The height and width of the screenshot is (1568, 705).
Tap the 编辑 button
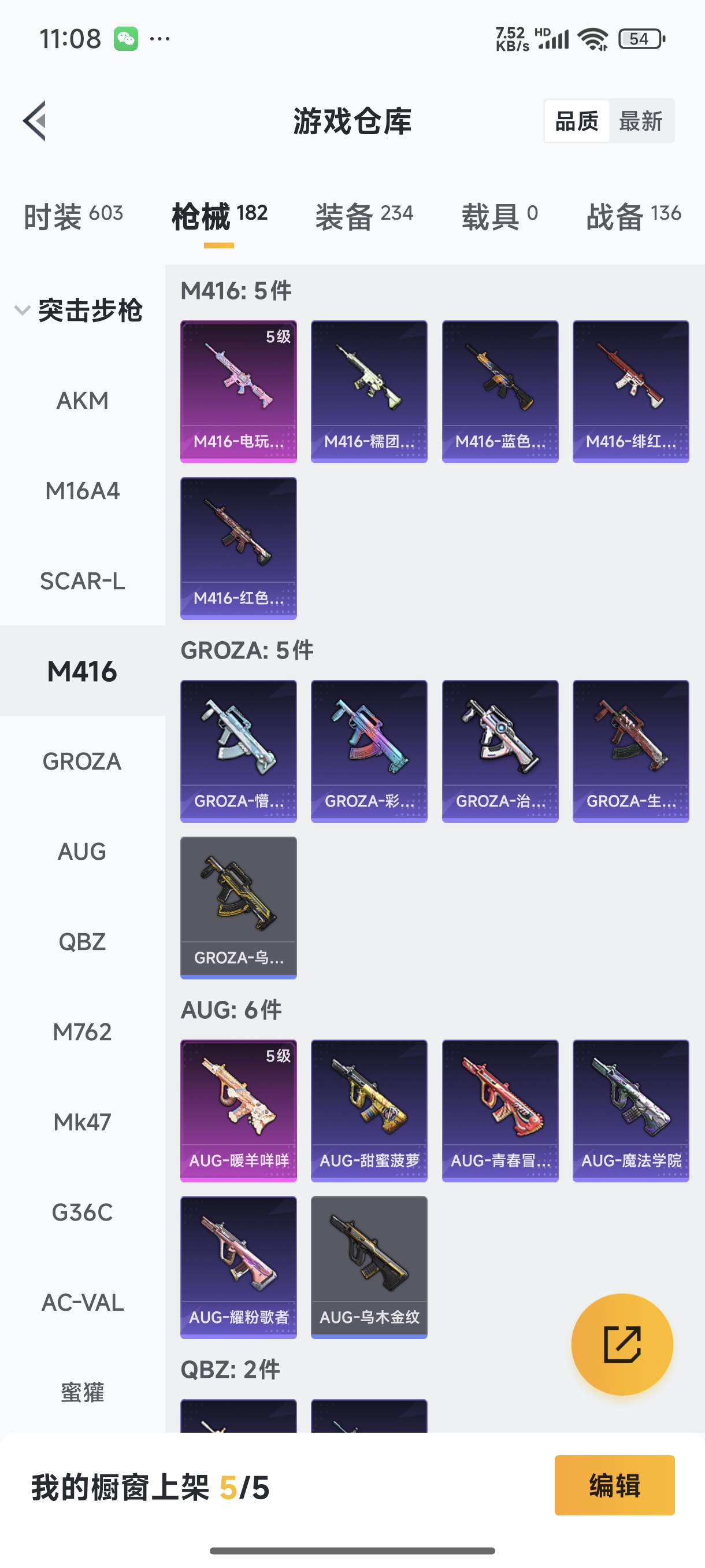[x=614, y=1485]
